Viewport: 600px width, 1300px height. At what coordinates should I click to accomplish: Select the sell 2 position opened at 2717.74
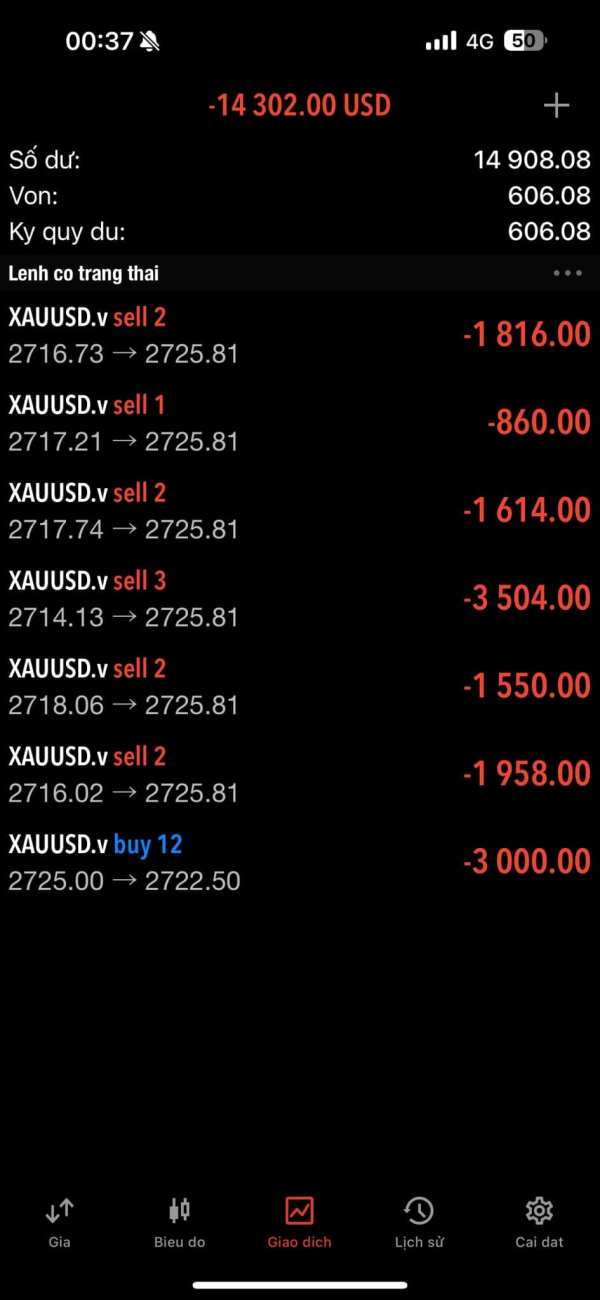pos(300,511)
